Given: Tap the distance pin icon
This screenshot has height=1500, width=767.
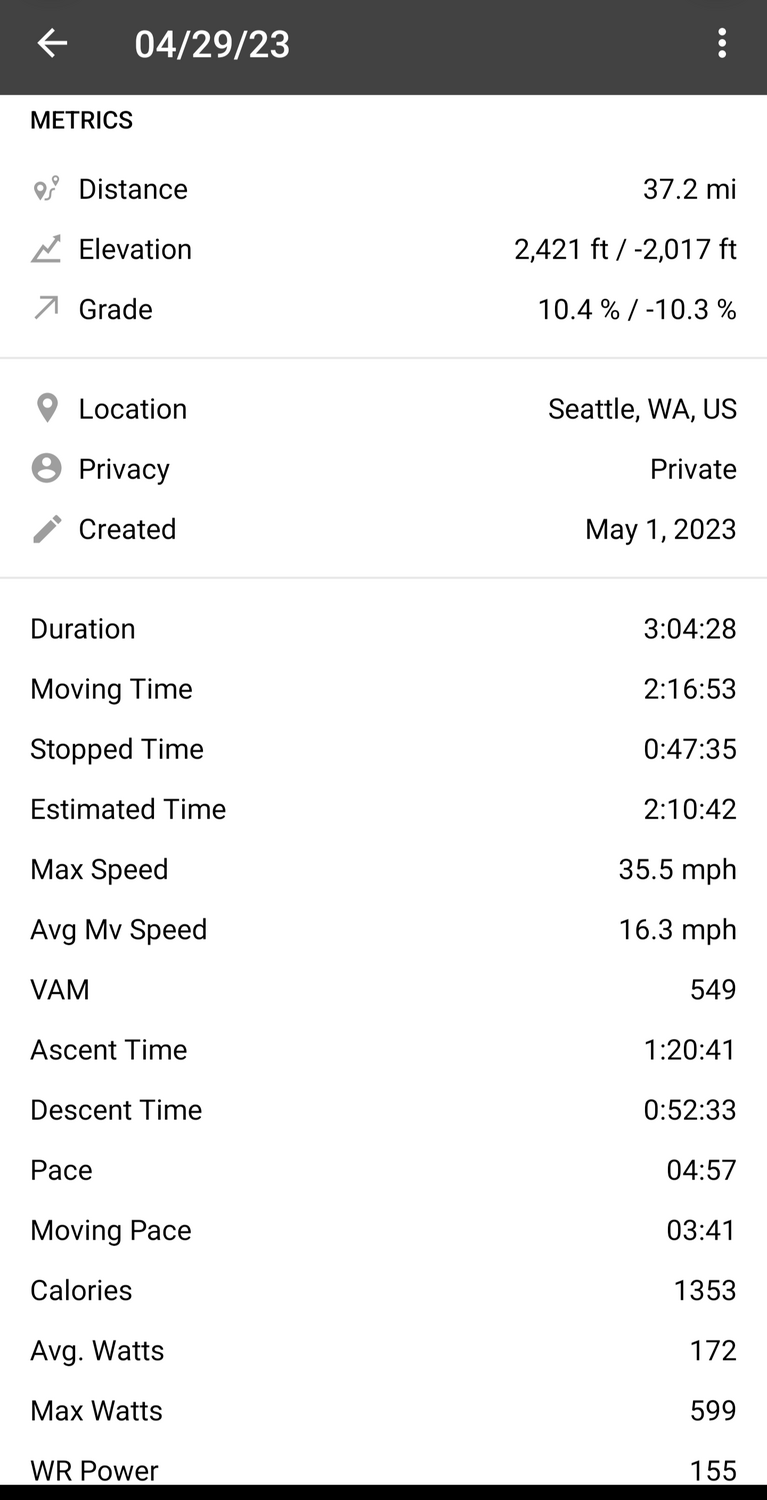Looking at the screenshot, I should [x=46, y=189].
